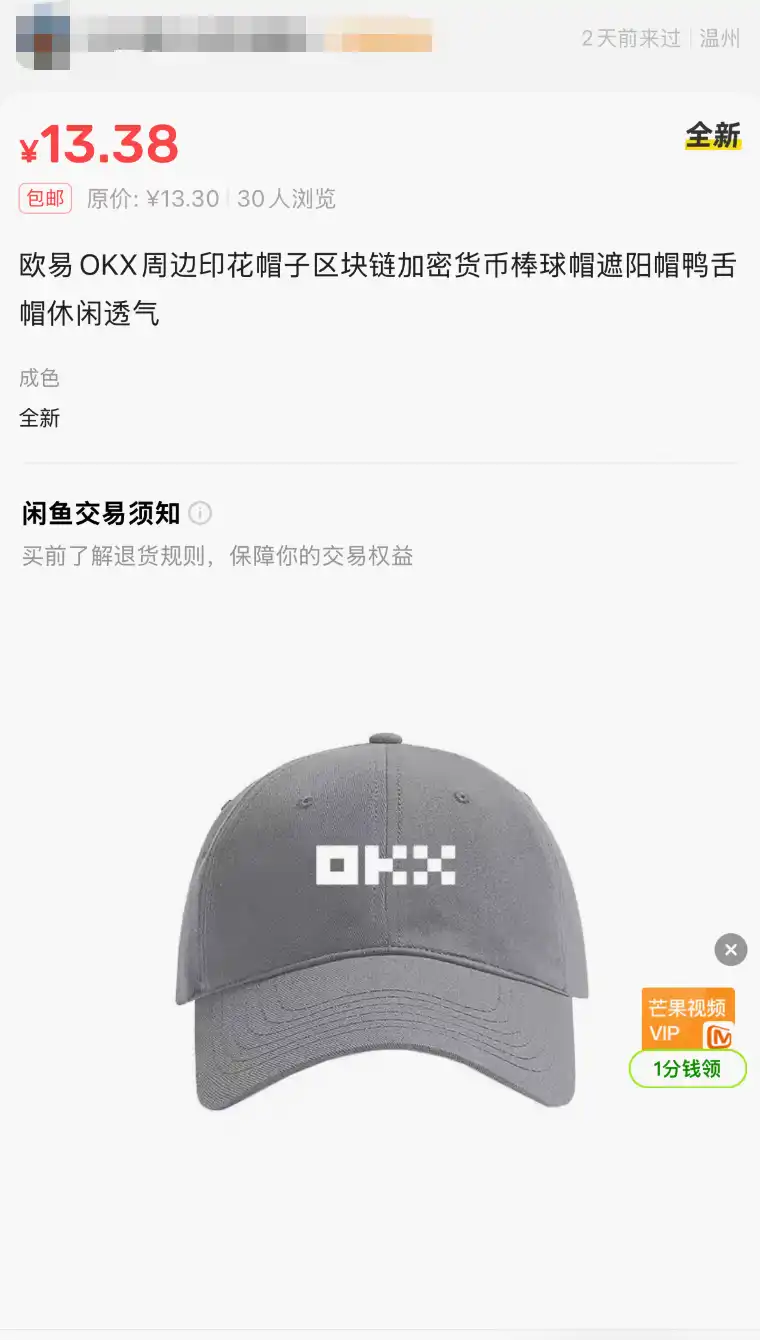The width and height of the screenshot is (760, 1340).
Task: Select the 全新 condition badge at top right
Action: (713, 136)
